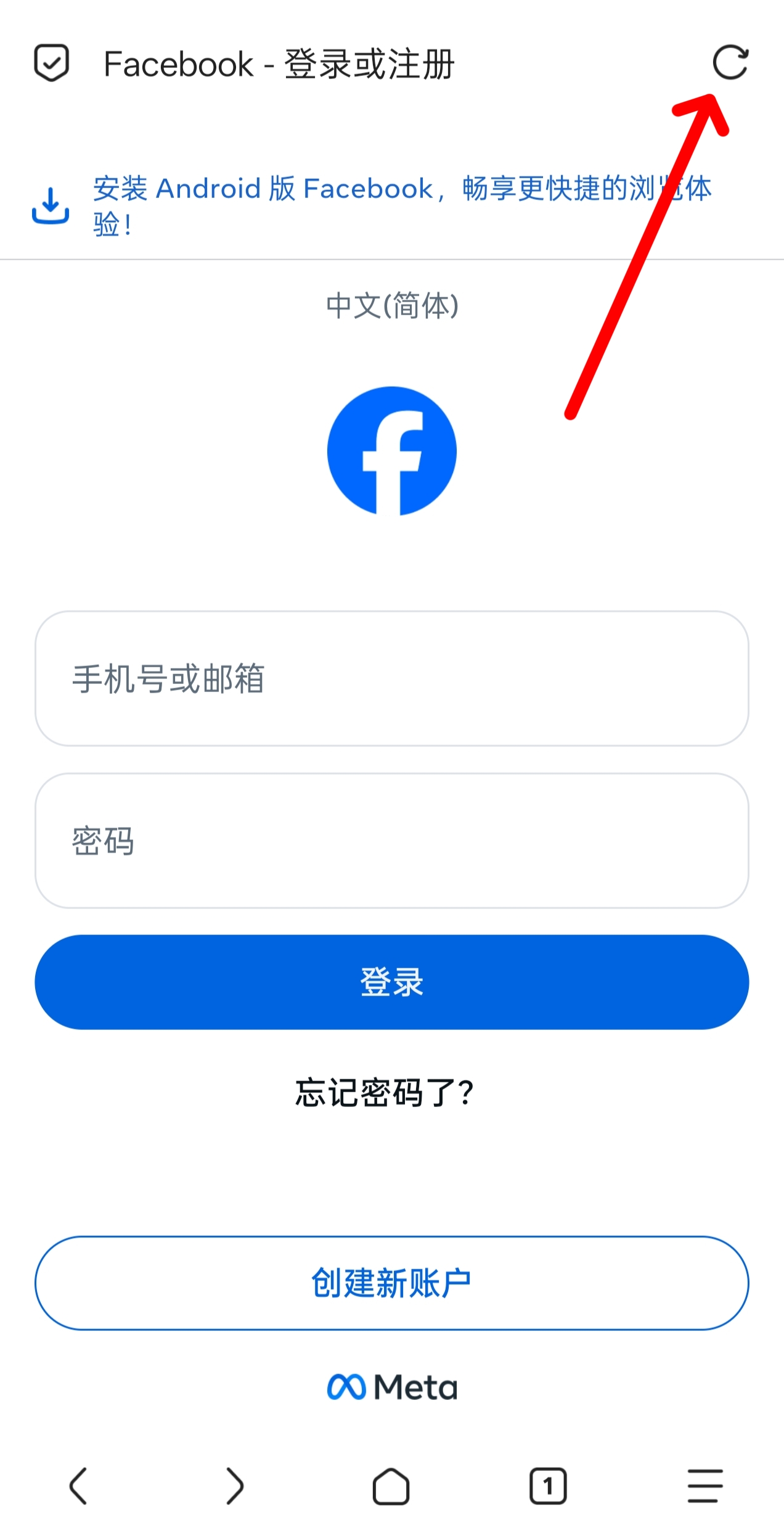Navigate forward with the forward arrow
Viewport: 784px width, 1535px height.
coord(235,1485)
